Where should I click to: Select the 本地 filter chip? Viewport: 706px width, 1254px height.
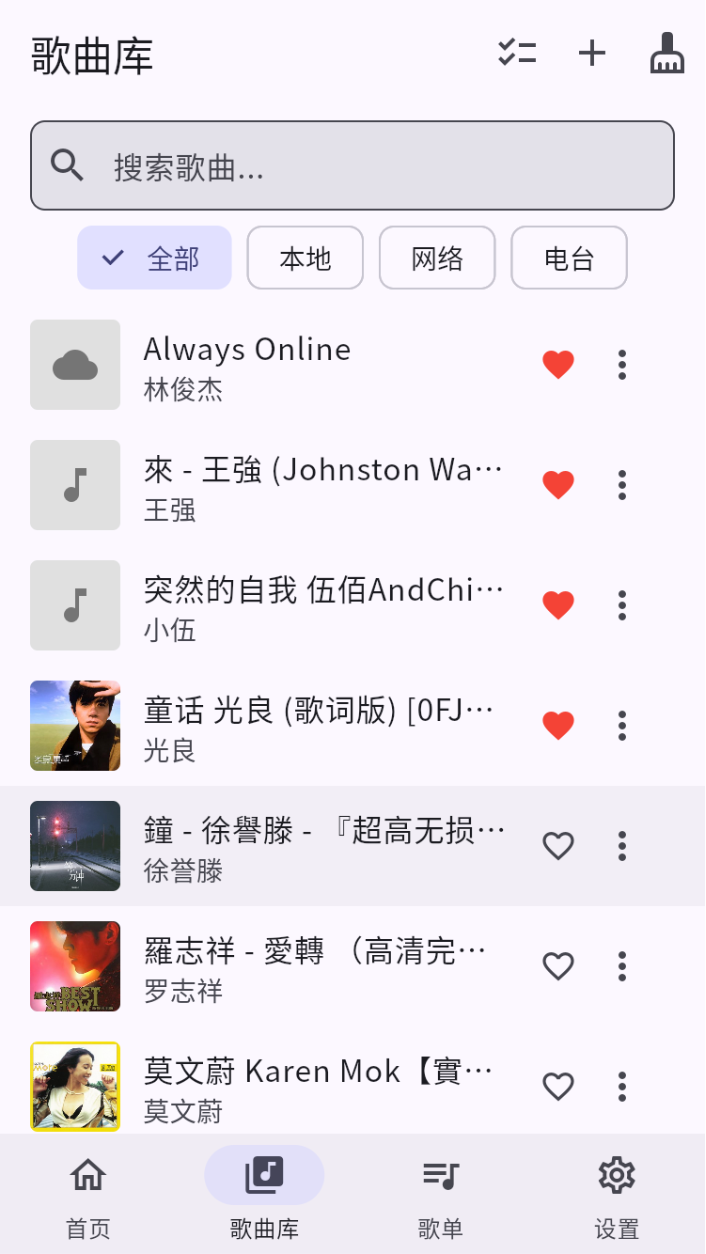(305, 258)
